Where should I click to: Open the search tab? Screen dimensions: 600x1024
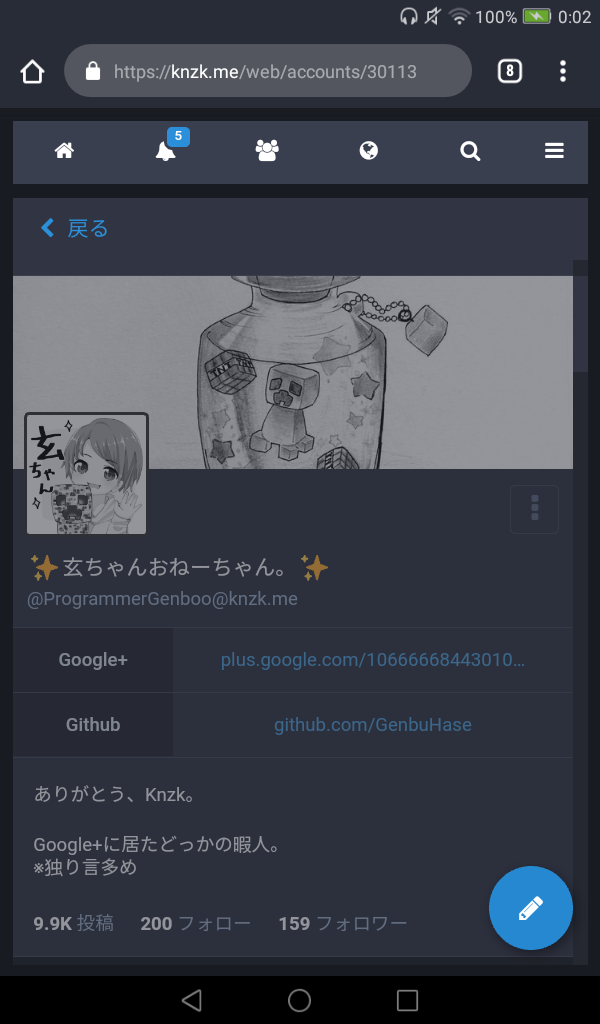(470, 151)
